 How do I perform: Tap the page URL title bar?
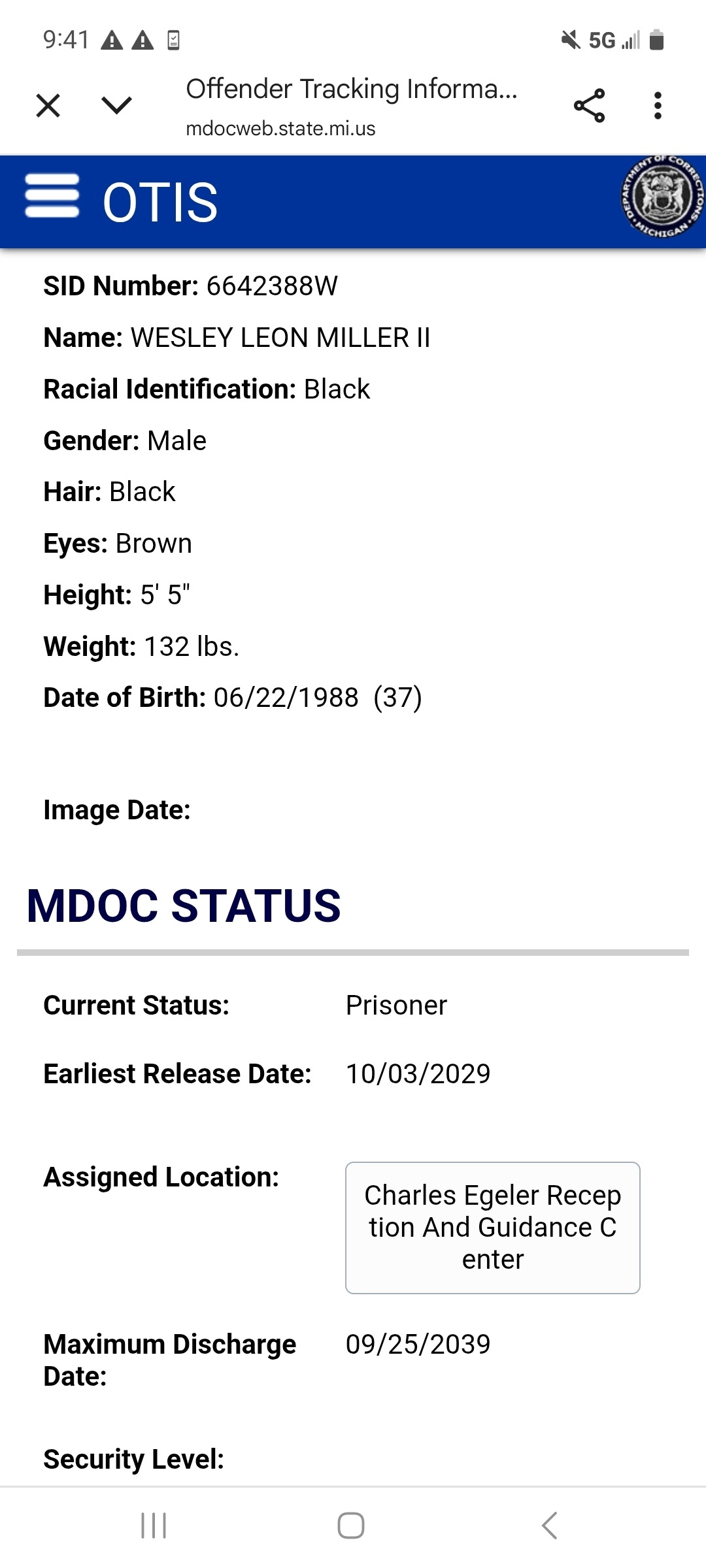353,106
